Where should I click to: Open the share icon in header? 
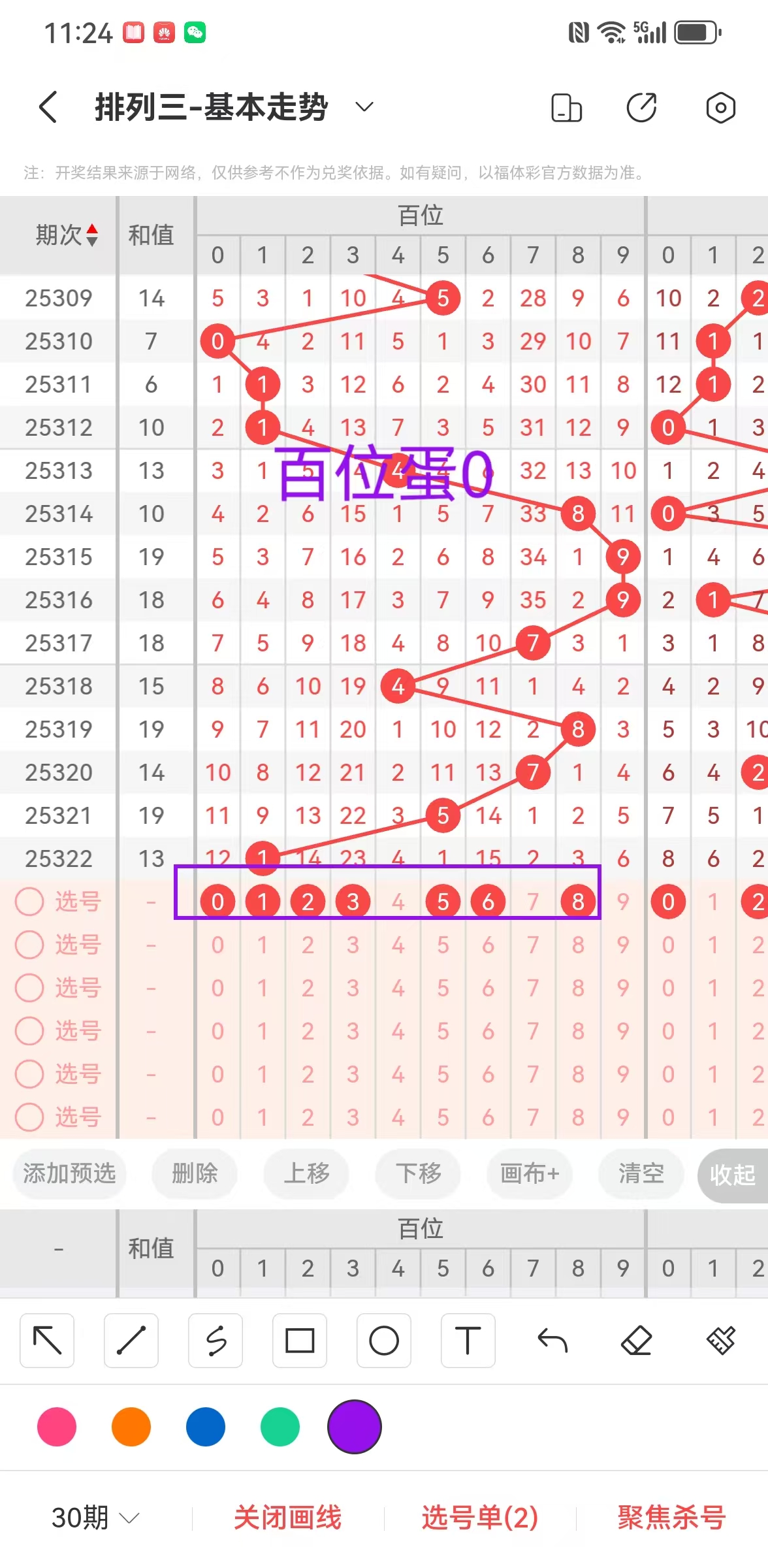tap(641, 108)
